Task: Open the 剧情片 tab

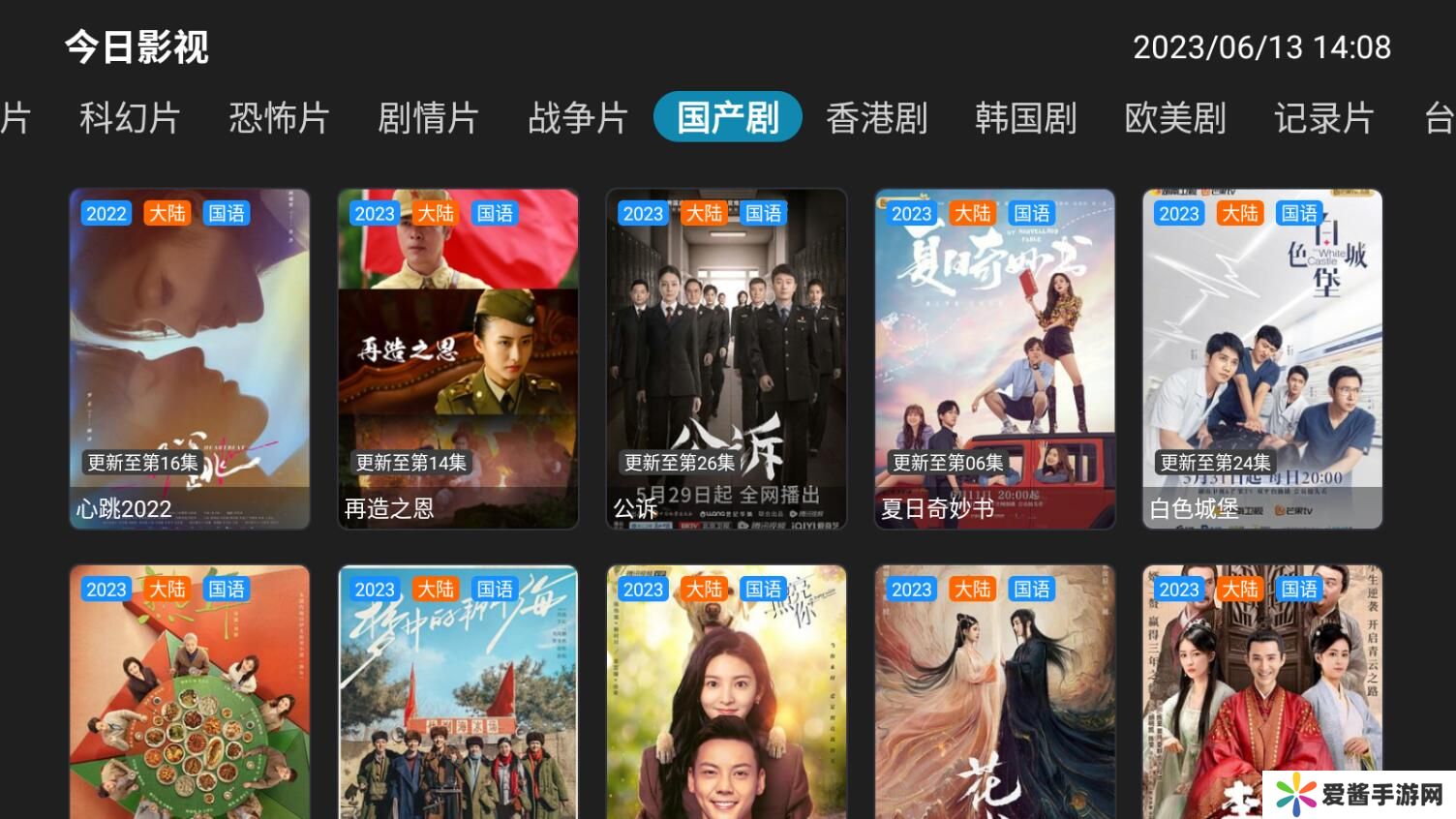Action: pyautogui.click(x=428, y=118)
